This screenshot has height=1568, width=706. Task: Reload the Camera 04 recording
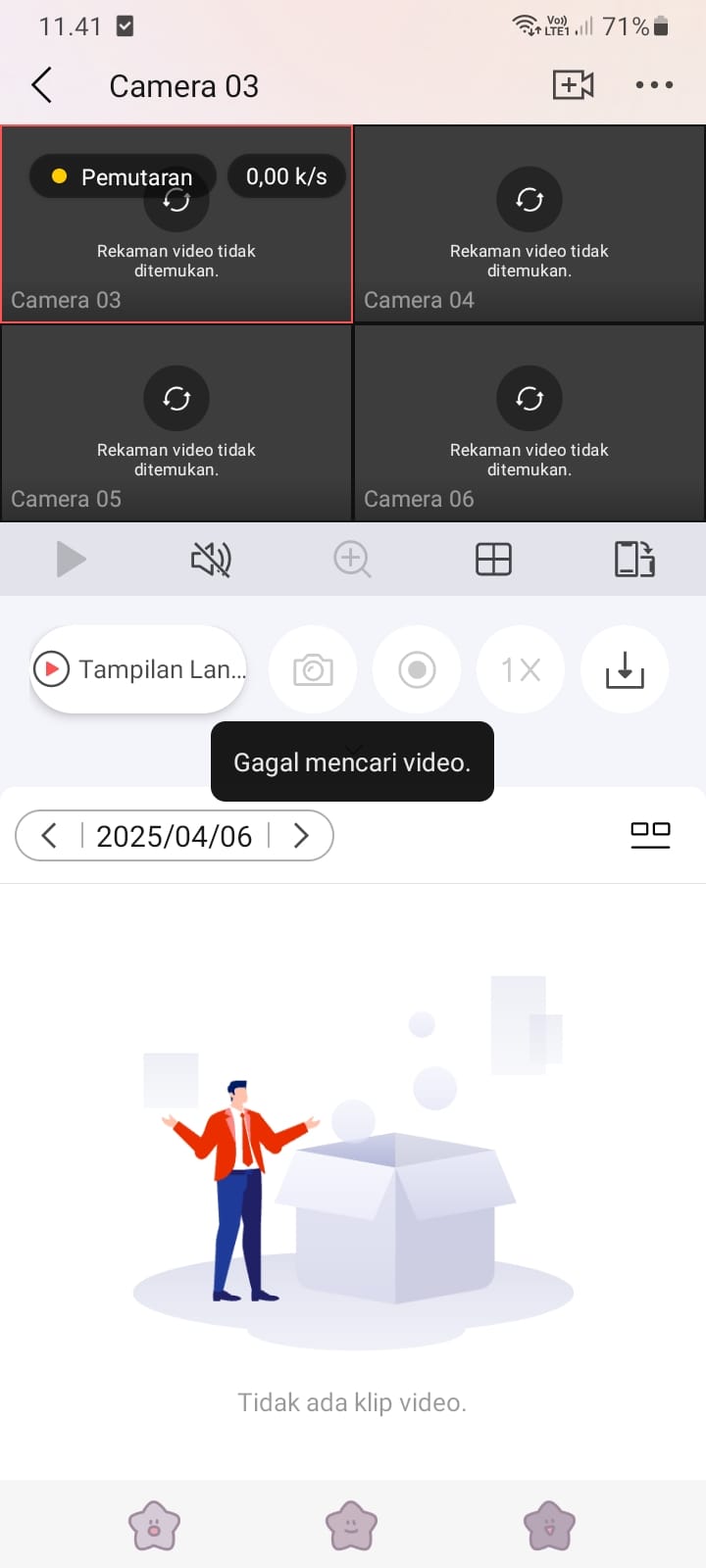(529, 200)
